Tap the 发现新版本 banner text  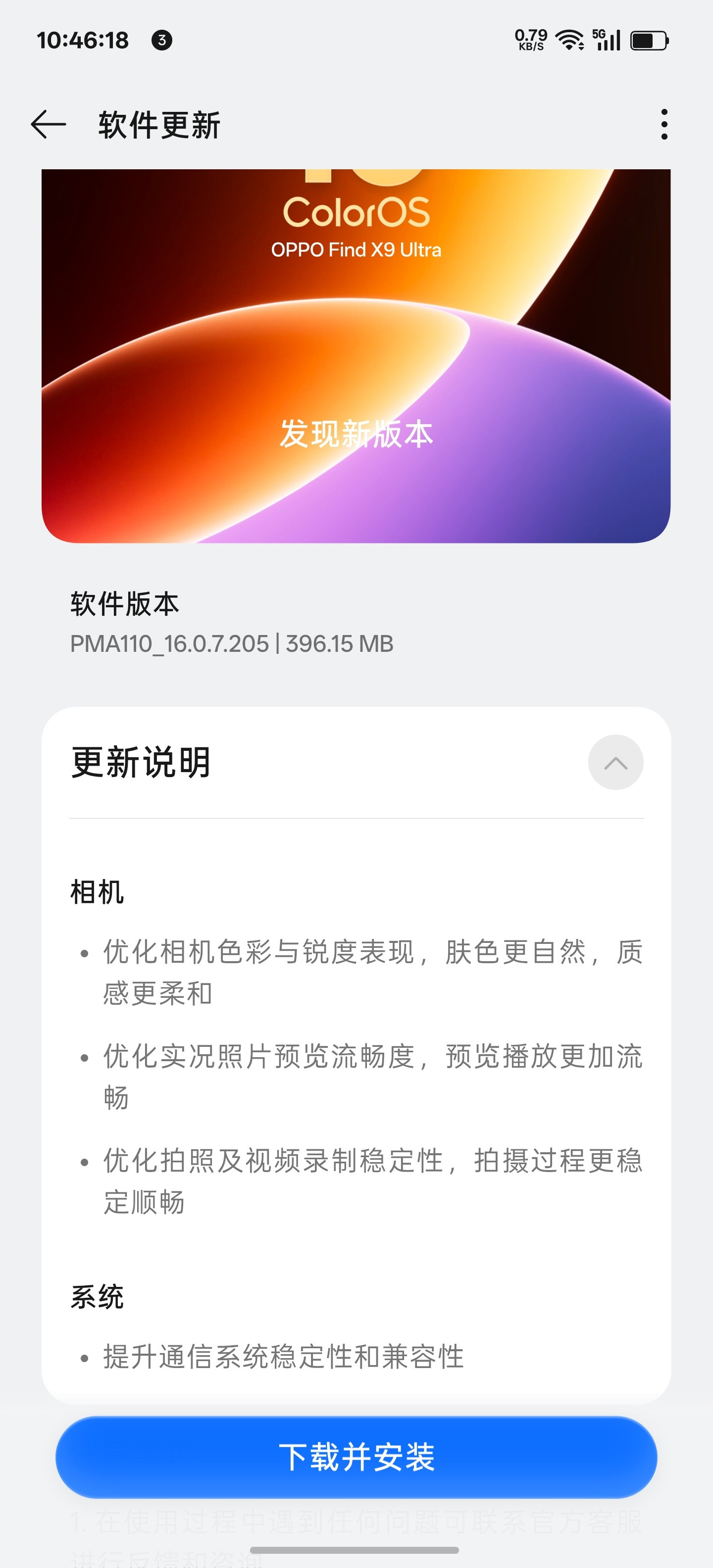point(356,434)
